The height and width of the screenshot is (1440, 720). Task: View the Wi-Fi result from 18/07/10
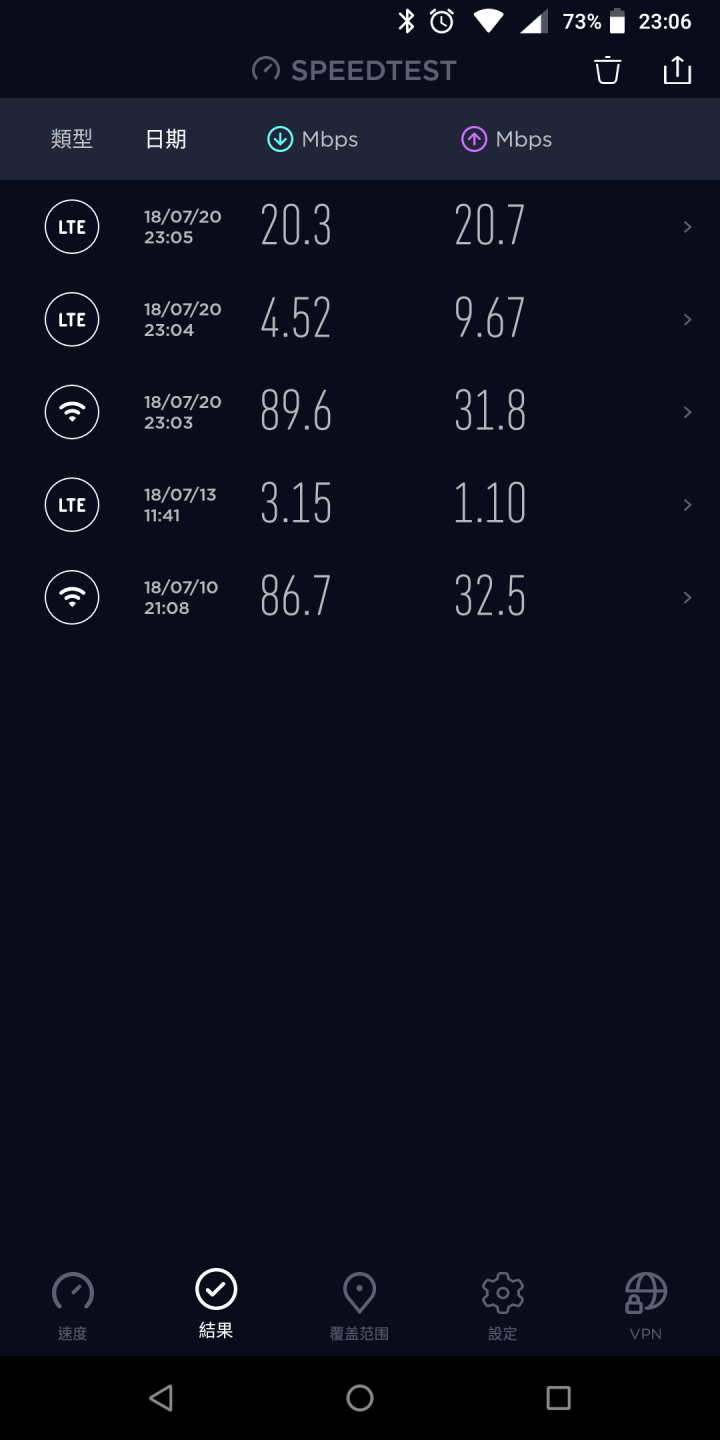[x=360, y=597]
